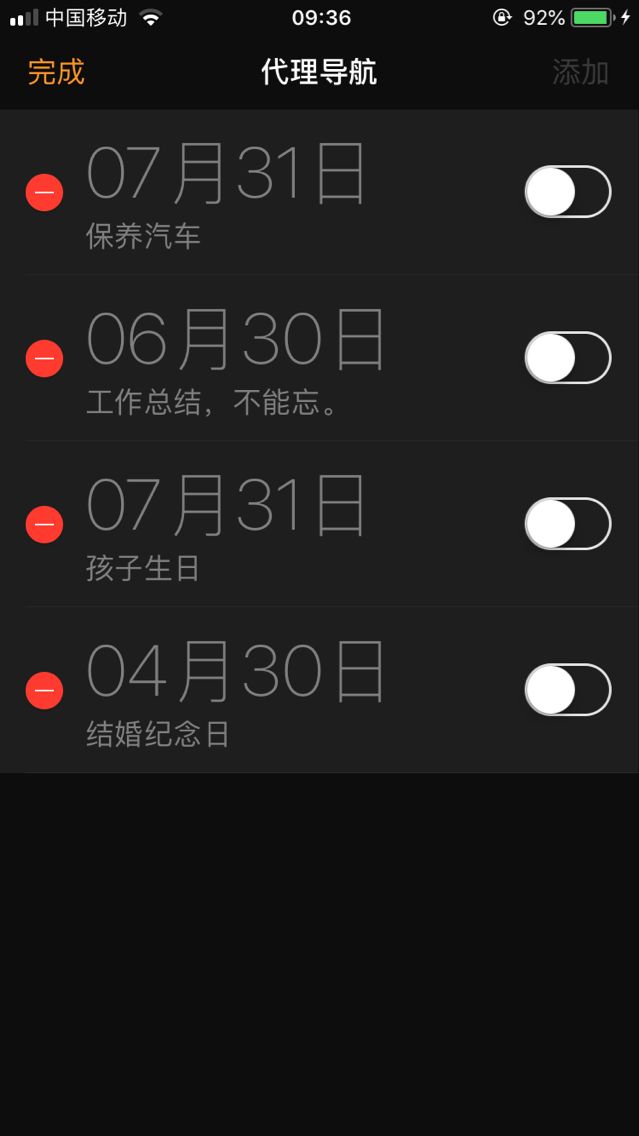Switch on the 结婚纪念日 reminder
This screenshot has width=639, height=1136.
[568, 689]
